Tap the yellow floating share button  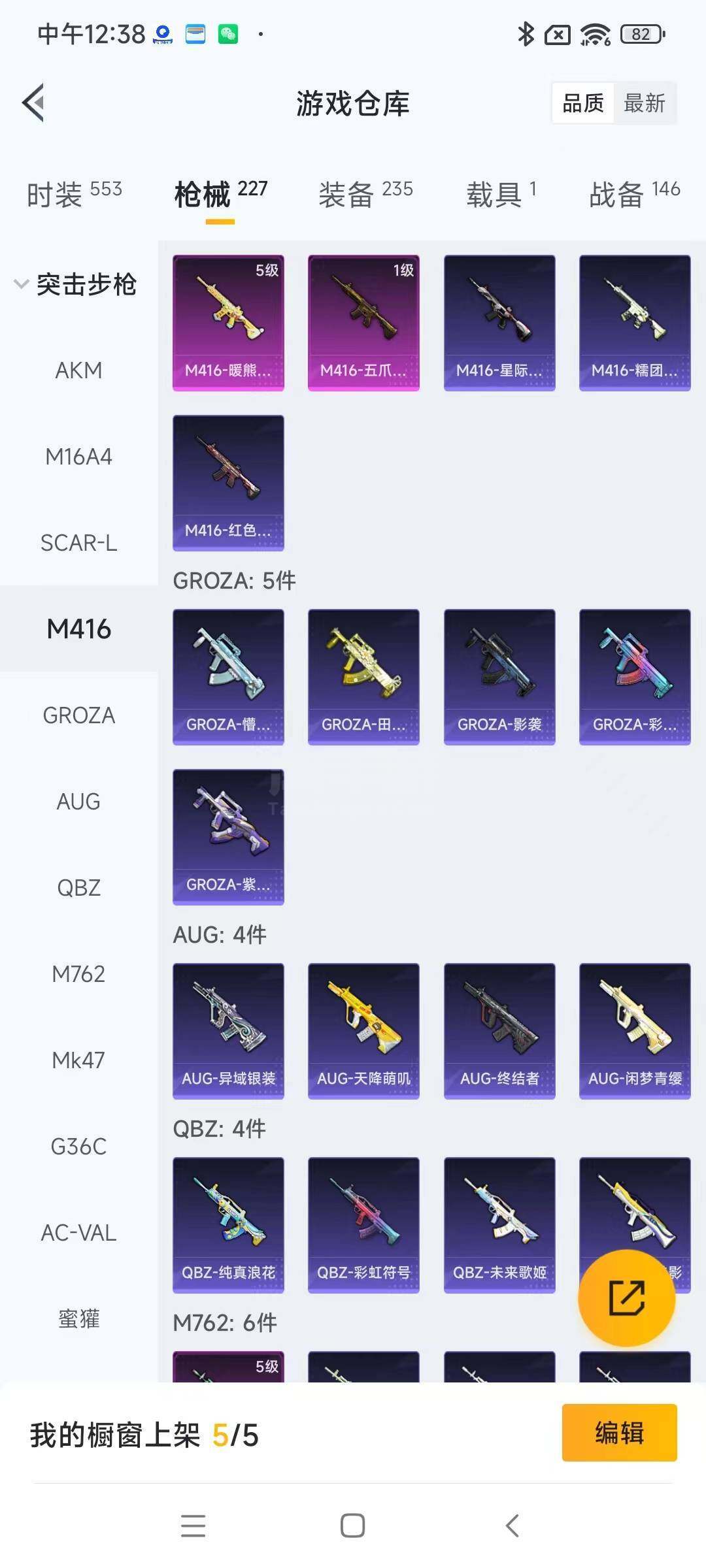tap(626, 1298)
